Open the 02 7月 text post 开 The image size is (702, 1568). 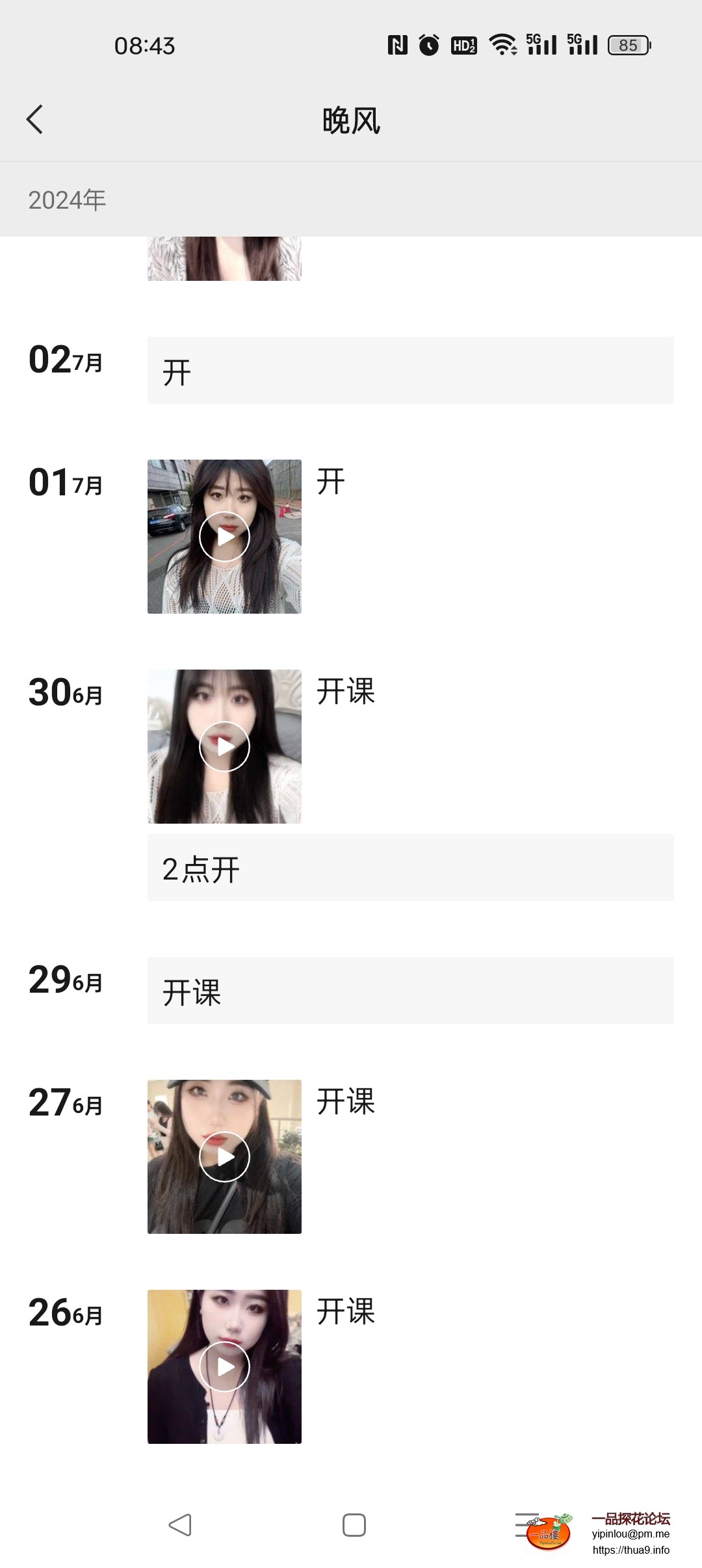410,371
